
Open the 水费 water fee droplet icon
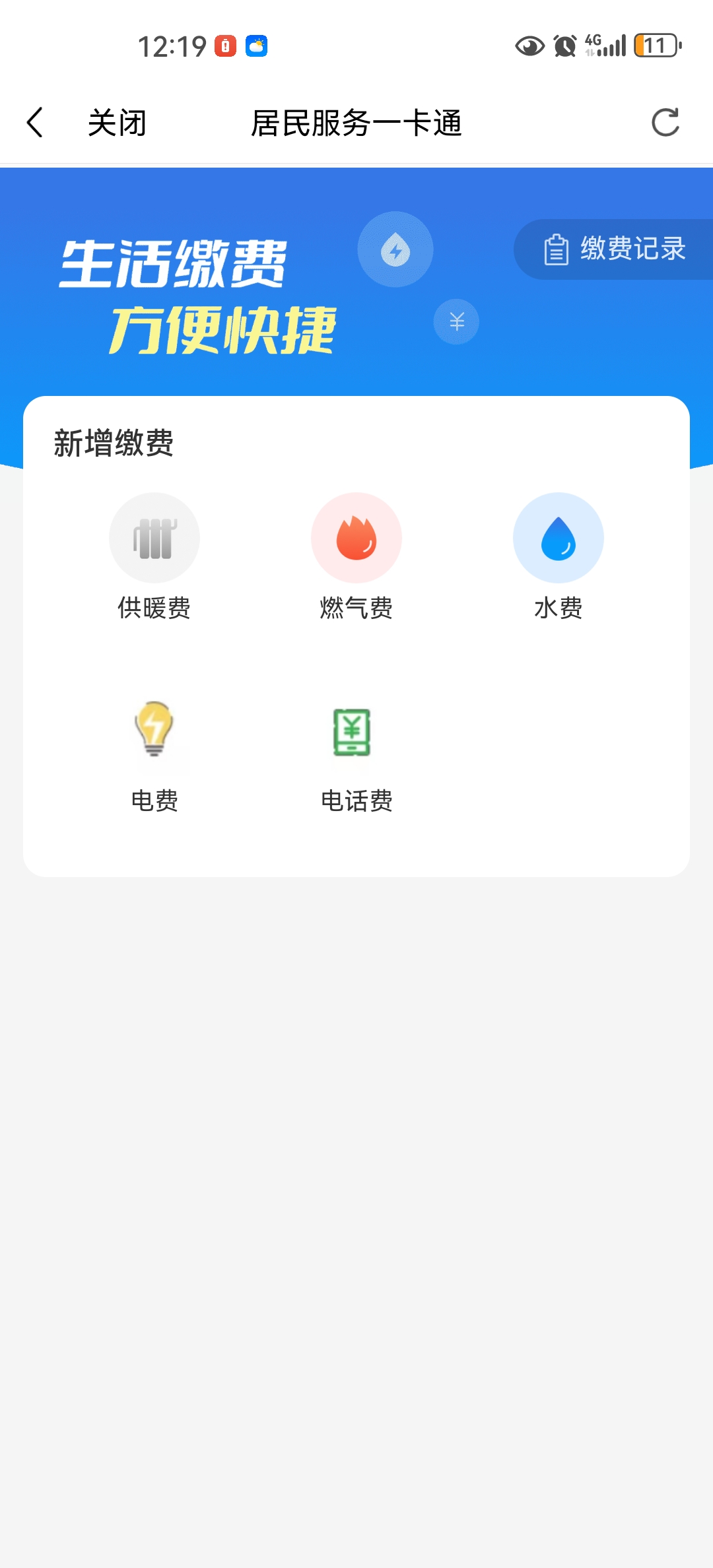tap(558, 538)
